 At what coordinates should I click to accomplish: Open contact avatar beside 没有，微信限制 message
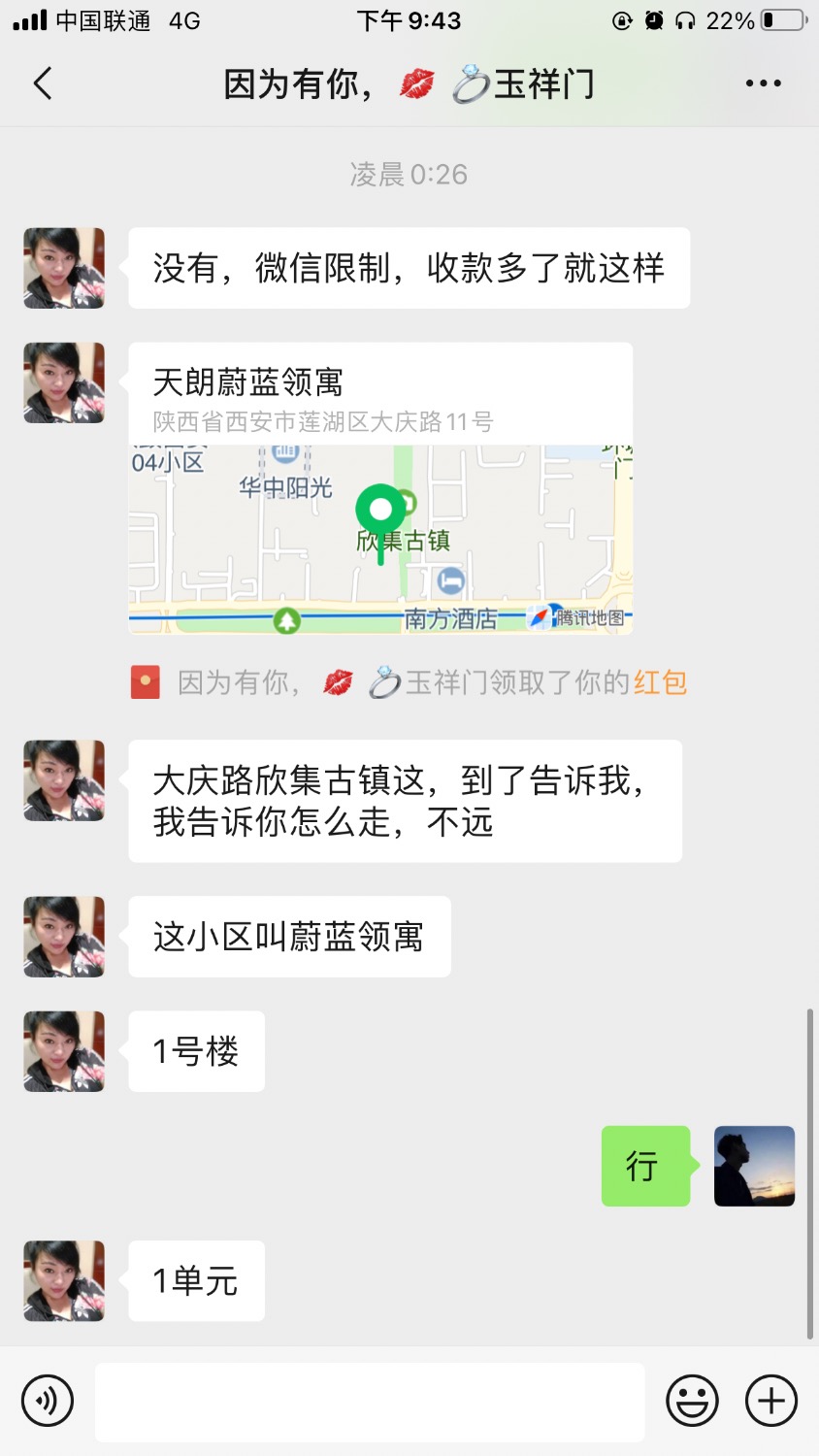64,268
